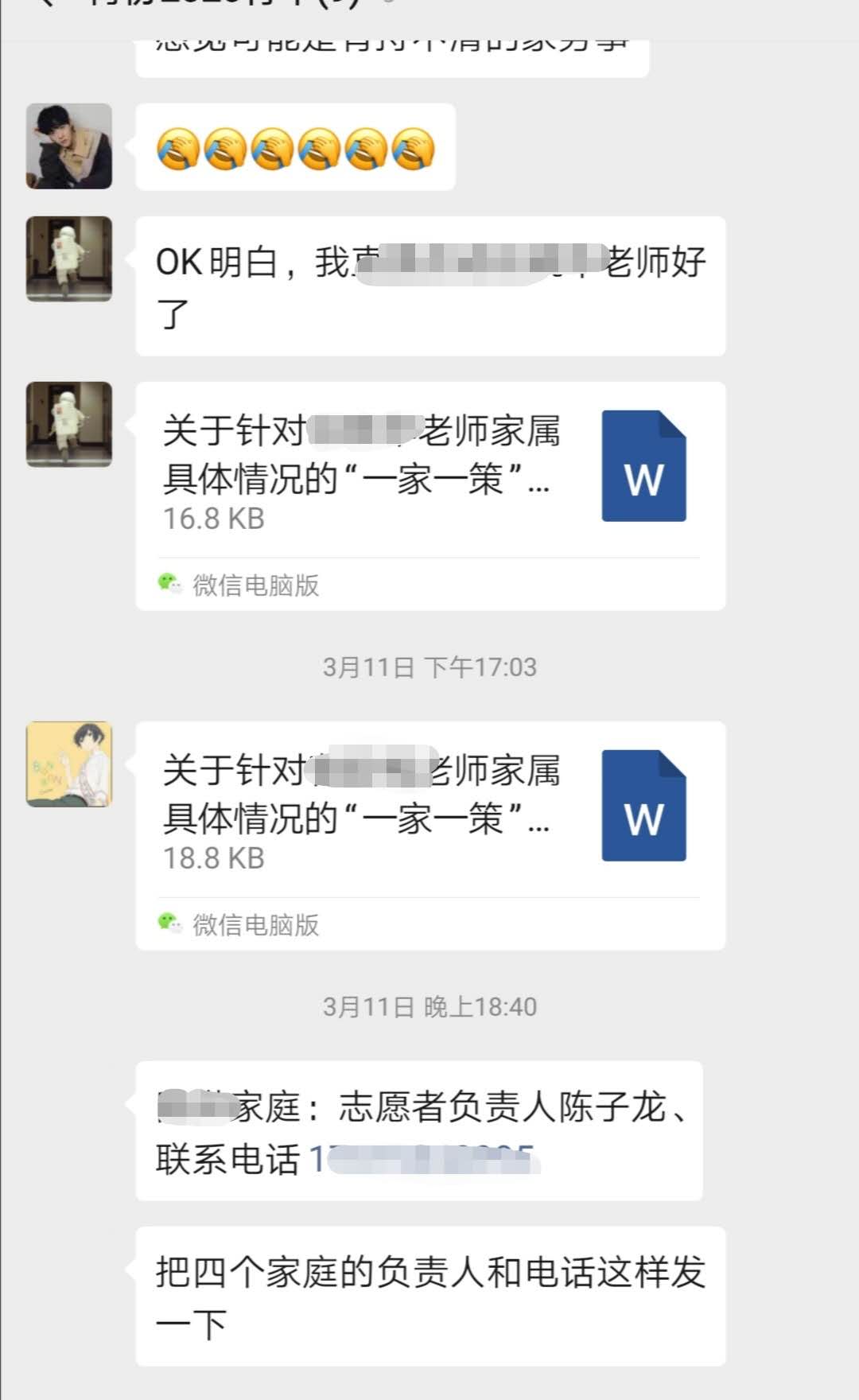
Task: Open the avatar next to the 18.8 KB file
Action: (69, 764)
